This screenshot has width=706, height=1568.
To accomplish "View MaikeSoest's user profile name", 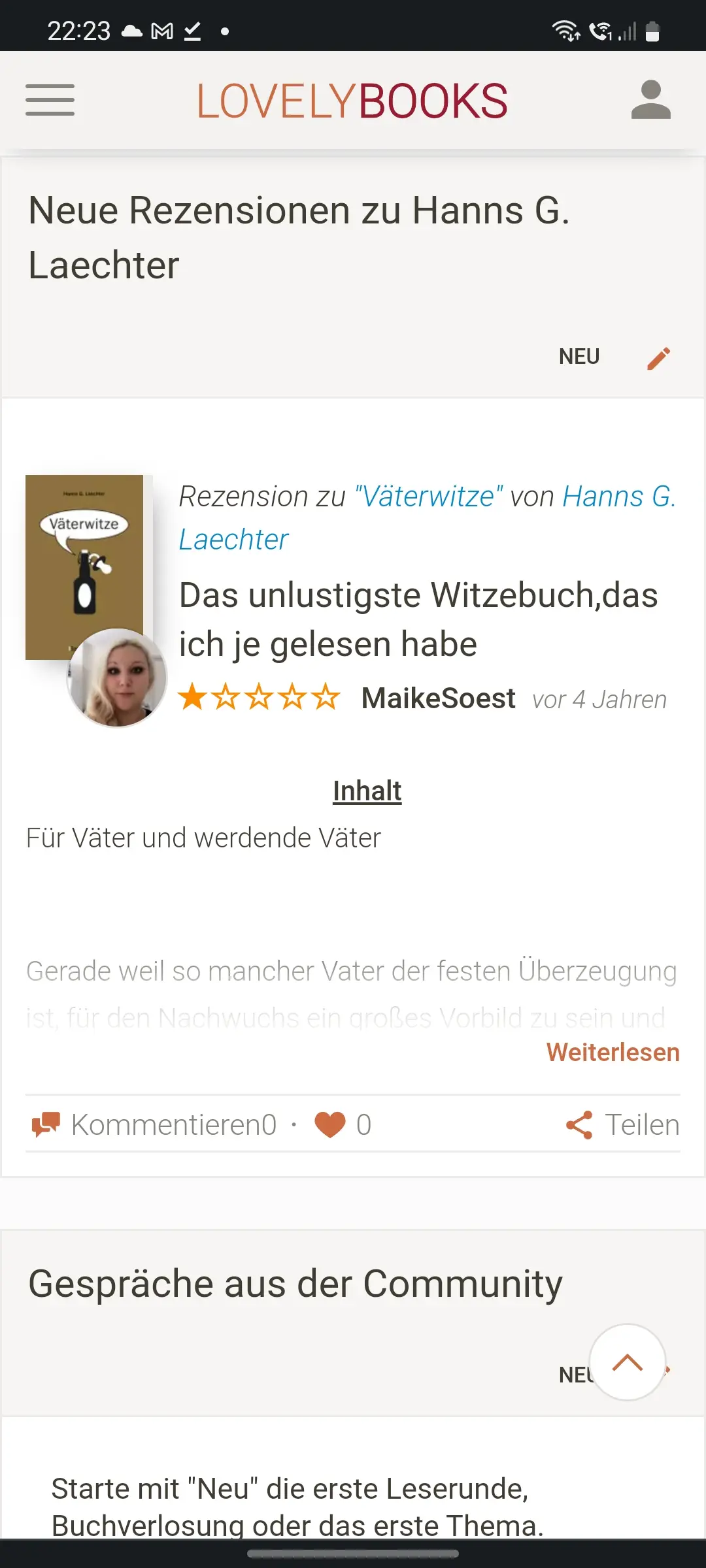I will pos(439,698).
